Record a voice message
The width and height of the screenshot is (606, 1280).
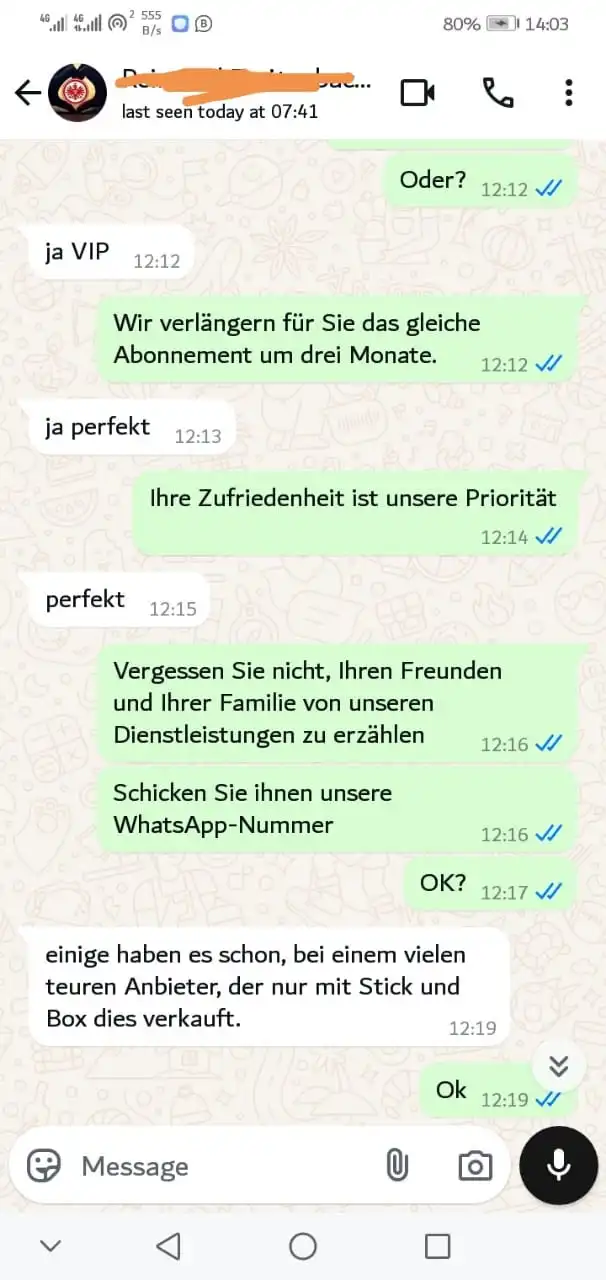tap(558, 1166)
